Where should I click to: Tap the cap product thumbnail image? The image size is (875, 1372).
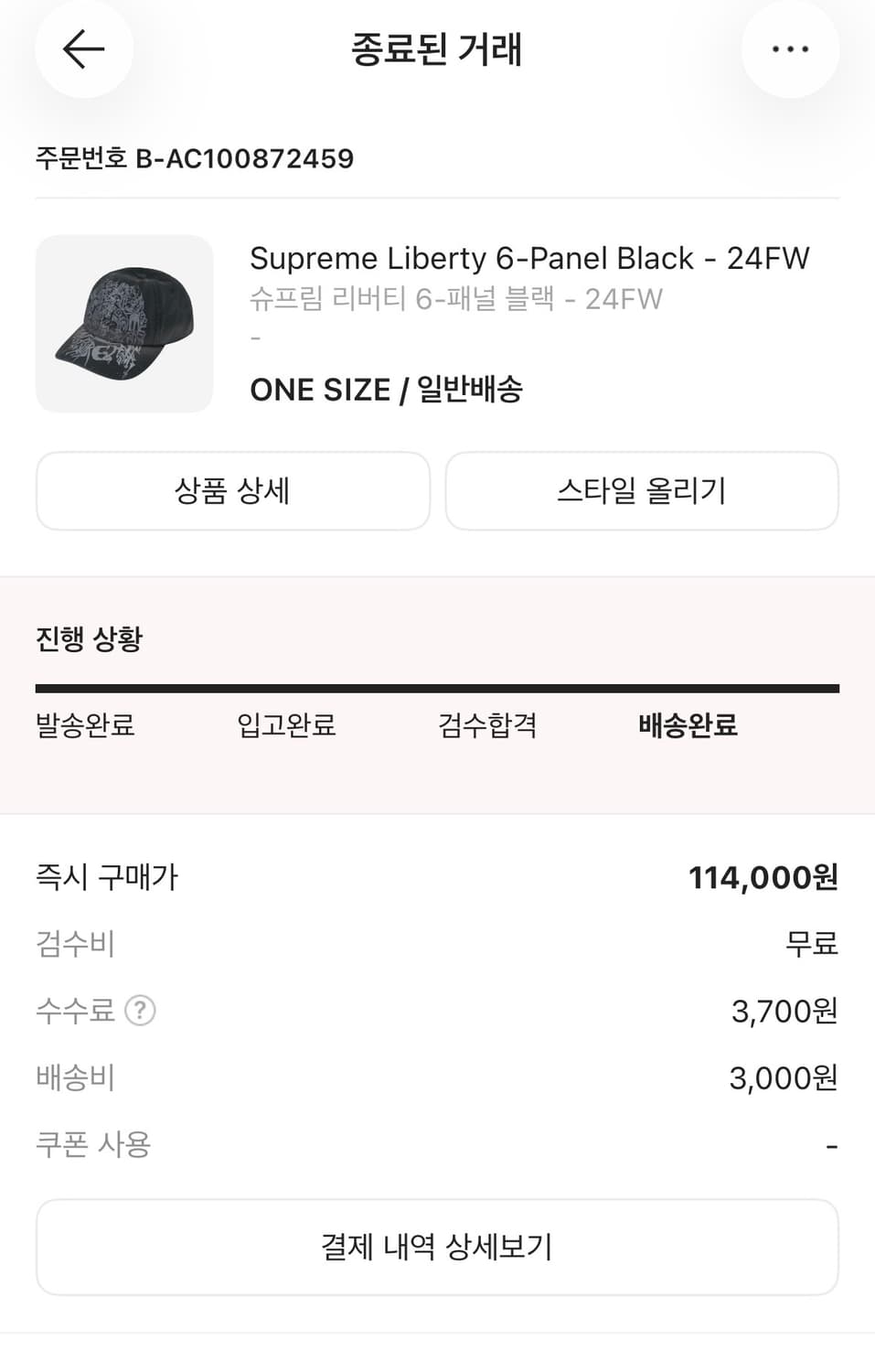[x=125, y=324]
